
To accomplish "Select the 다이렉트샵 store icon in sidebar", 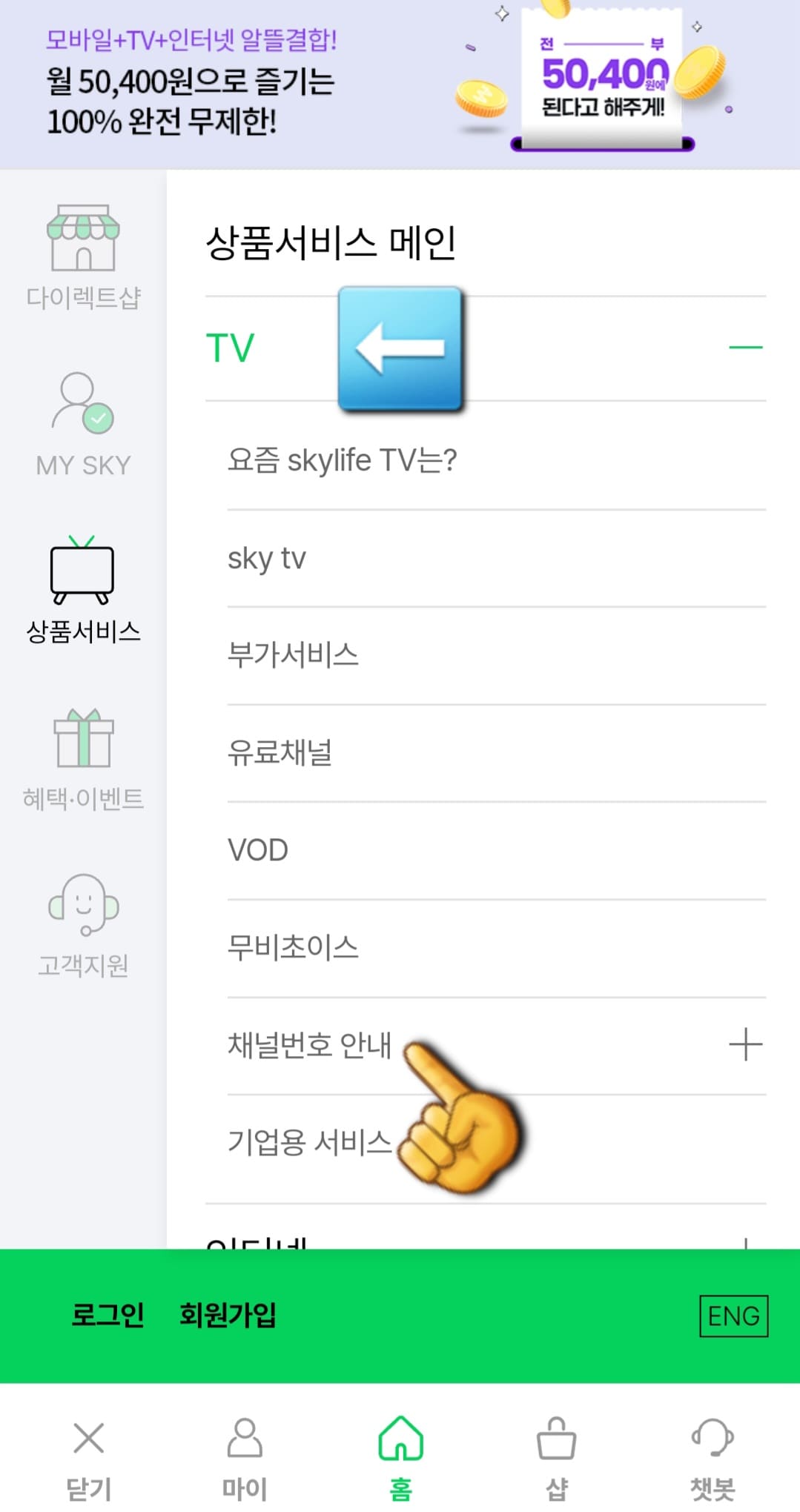I will (x=83, y=237).
